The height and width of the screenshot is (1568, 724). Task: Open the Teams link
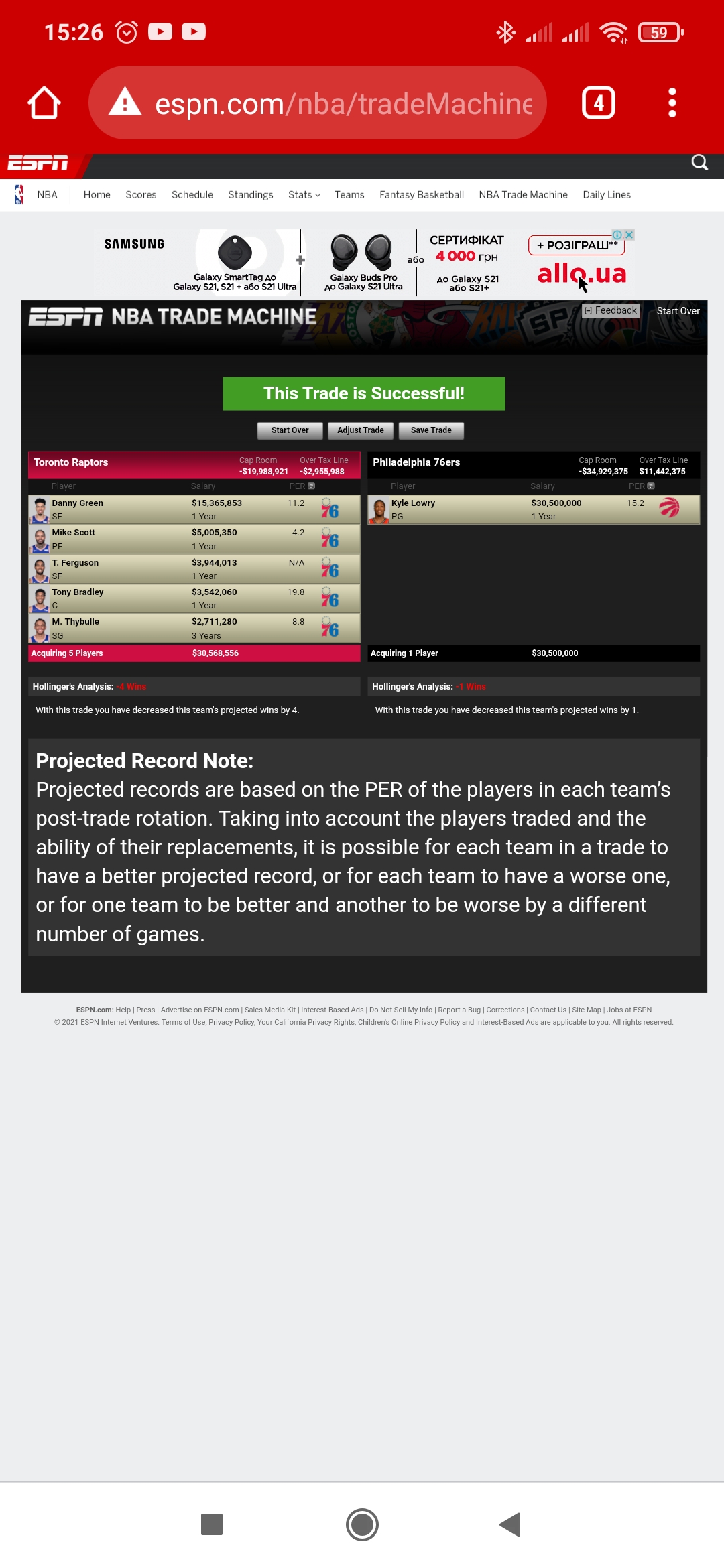coord(349,195)
